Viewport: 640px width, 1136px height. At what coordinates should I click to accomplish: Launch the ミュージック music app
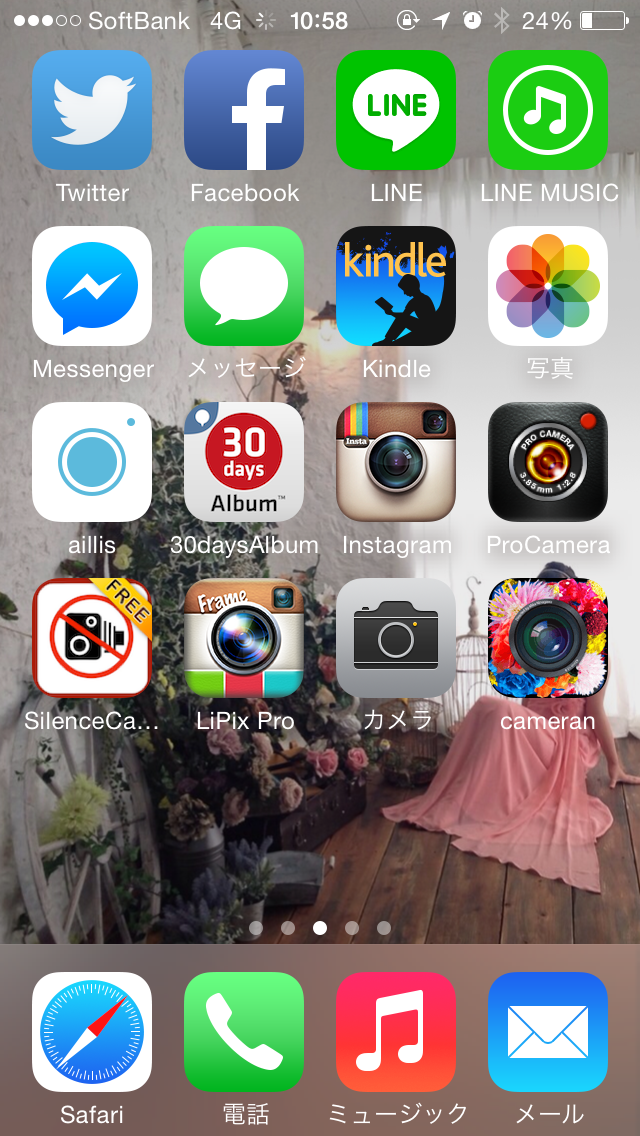pos(396,1032)
